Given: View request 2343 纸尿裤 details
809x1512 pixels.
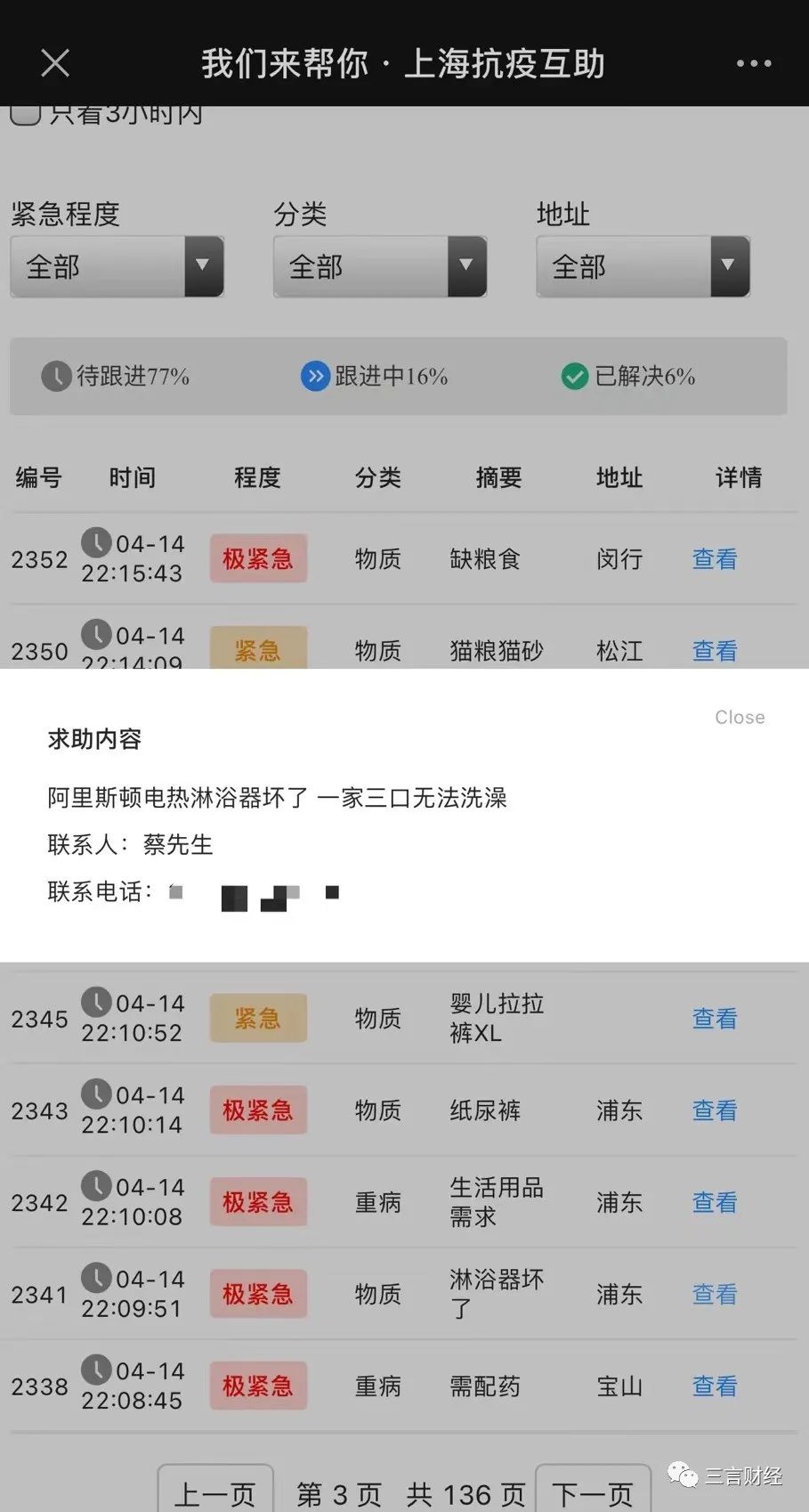Looking at the screenshot, I should [715, 1110].
